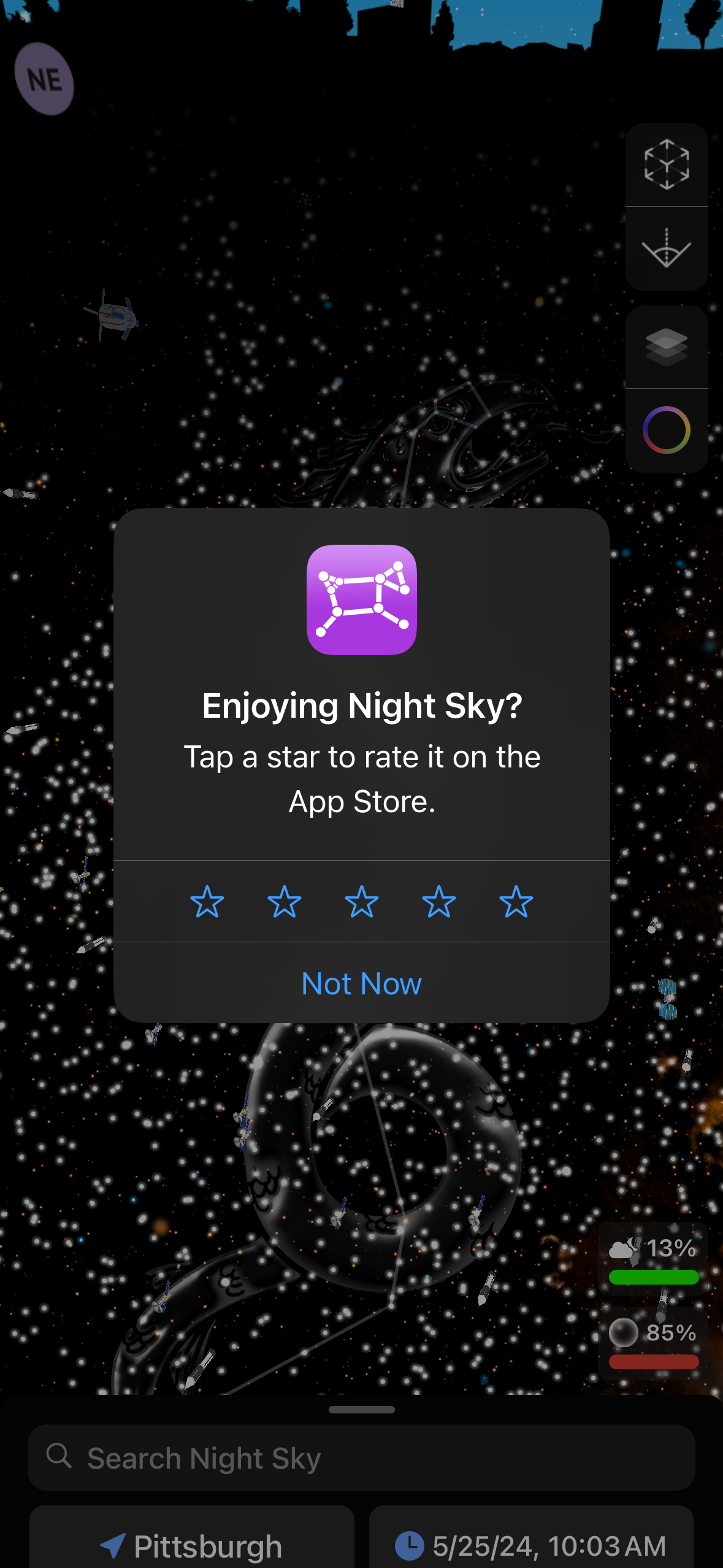This screenshot has width=723, height=1568.
Task: Open the sky layers selector
Action: [x=666, y=347]
